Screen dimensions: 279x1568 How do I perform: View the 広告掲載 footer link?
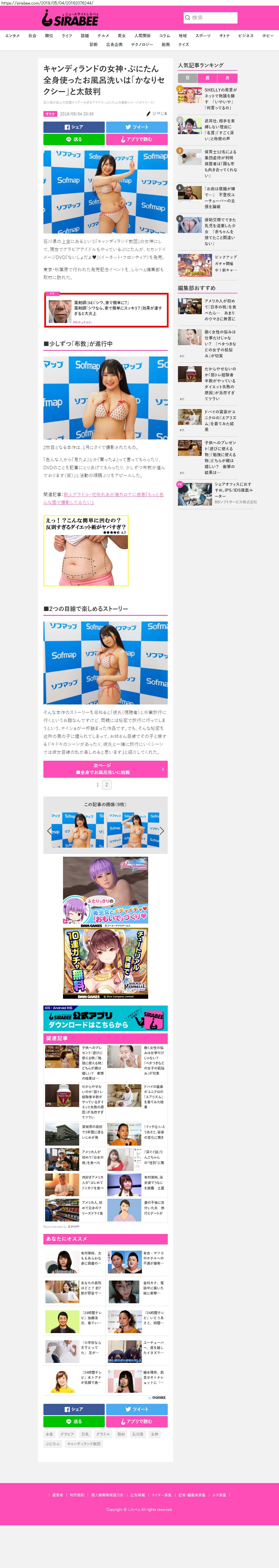click(137, 1494)
